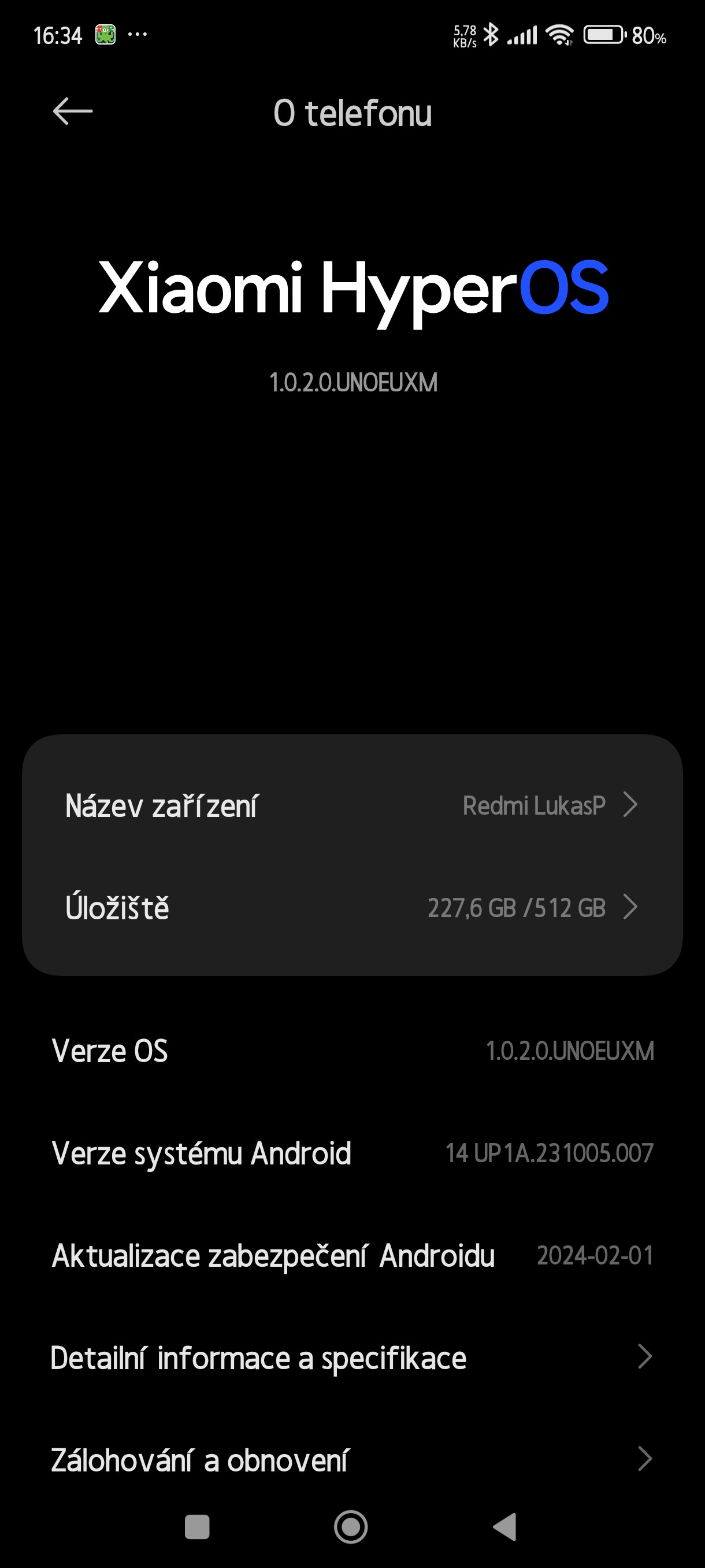
Task: Open Detailní informace a specifikace
Action: 351,1358
